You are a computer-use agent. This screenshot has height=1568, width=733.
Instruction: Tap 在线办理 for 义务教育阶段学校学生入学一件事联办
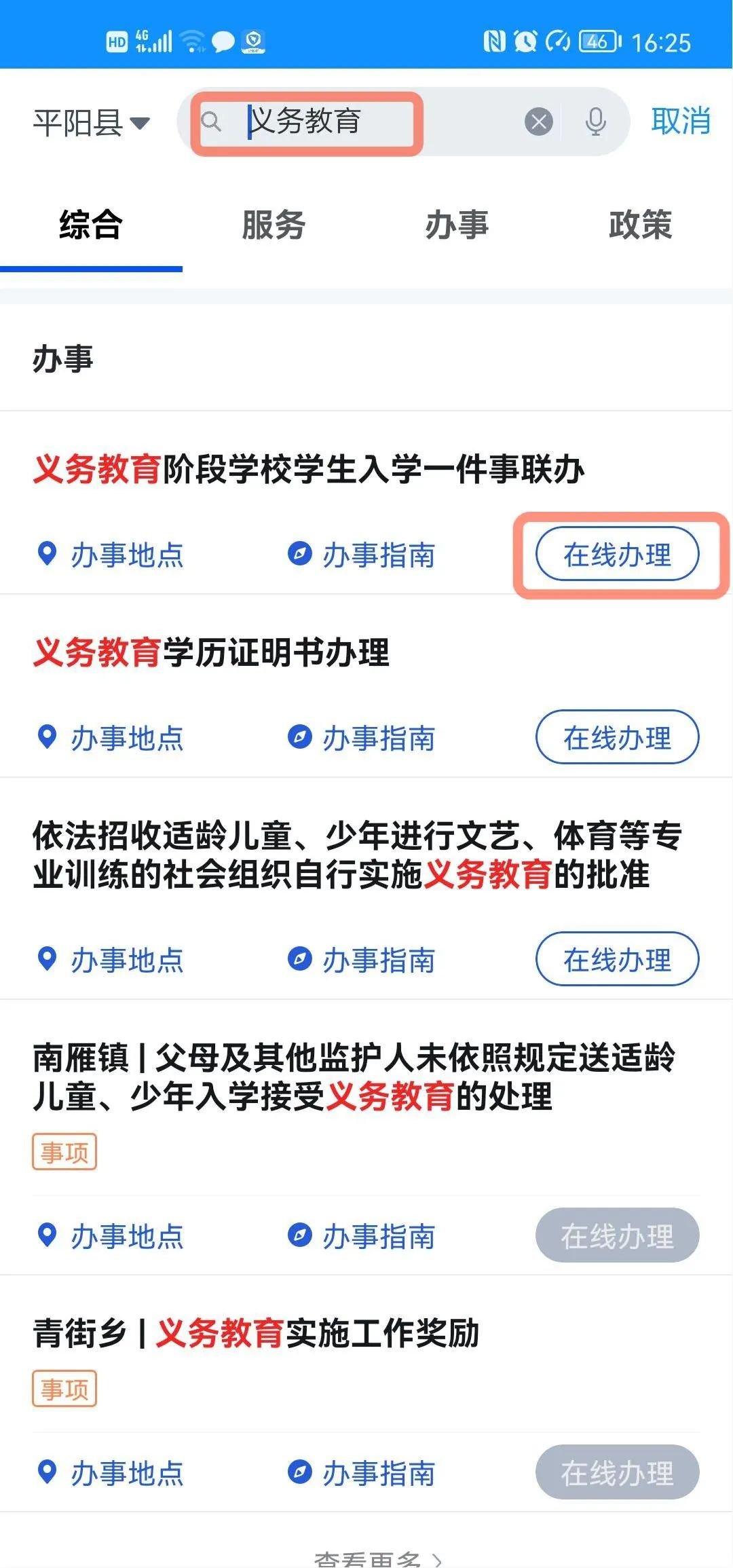point(617,555)
